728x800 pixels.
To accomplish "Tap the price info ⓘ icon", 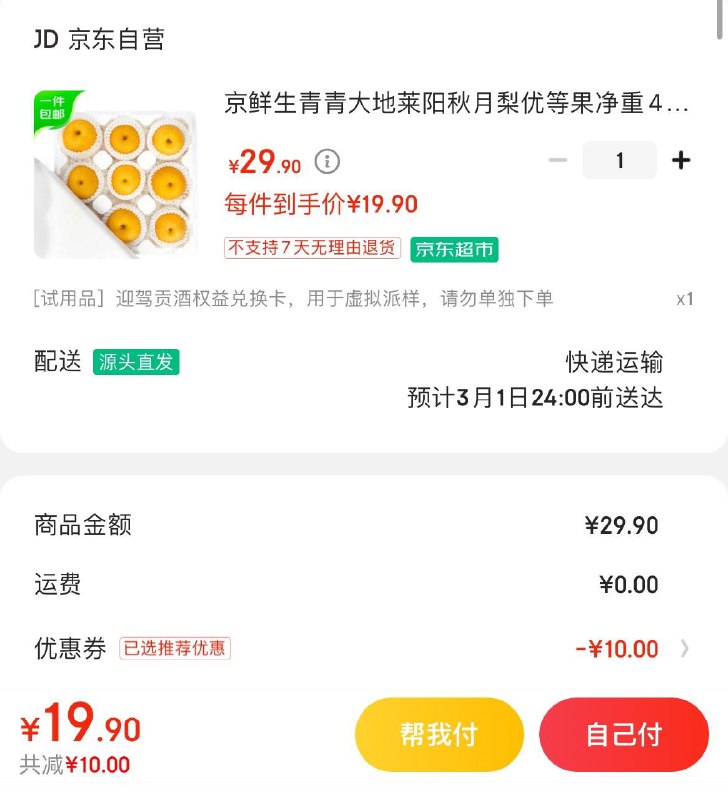I will point(326,160).
